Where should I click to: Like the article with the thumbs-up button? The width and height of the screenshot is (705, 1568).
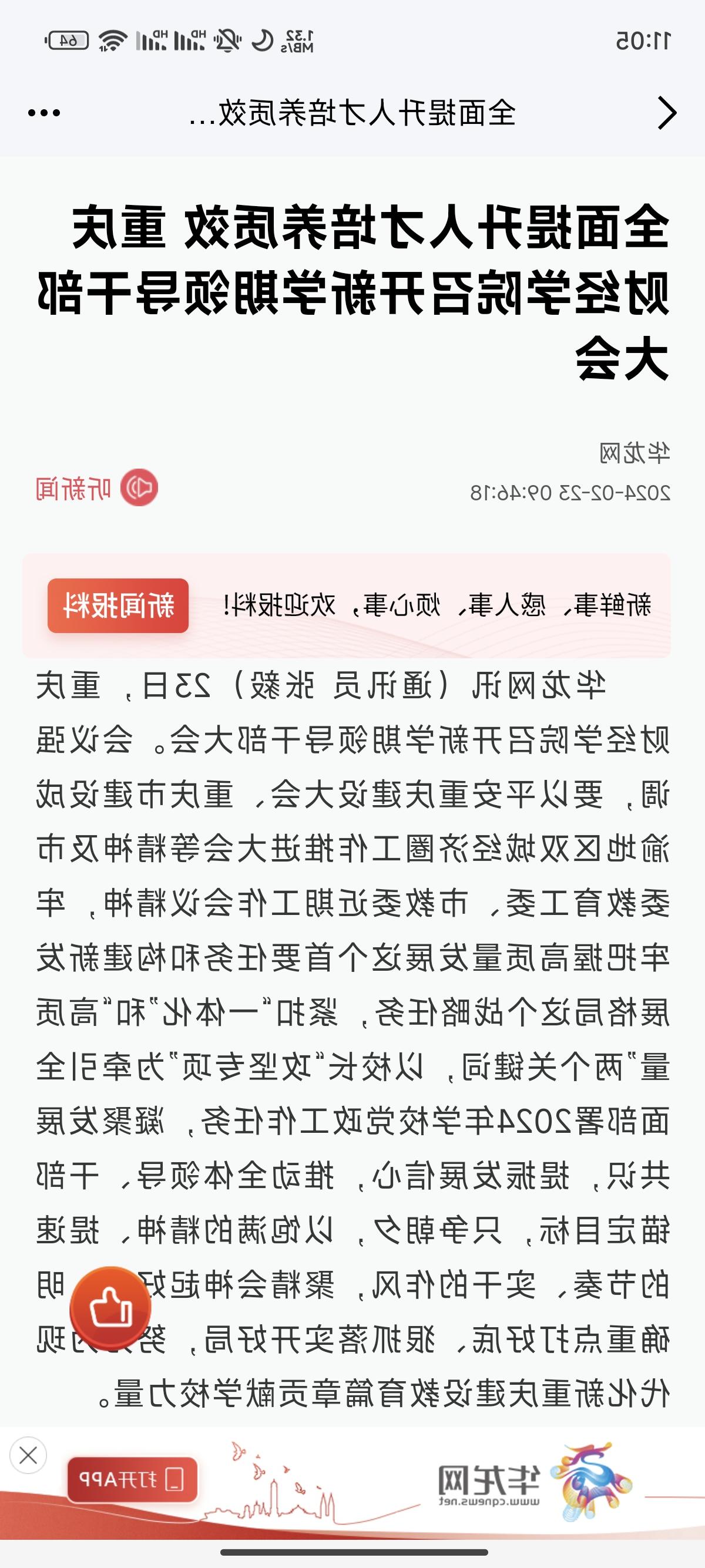click(x=110, y=1307)
